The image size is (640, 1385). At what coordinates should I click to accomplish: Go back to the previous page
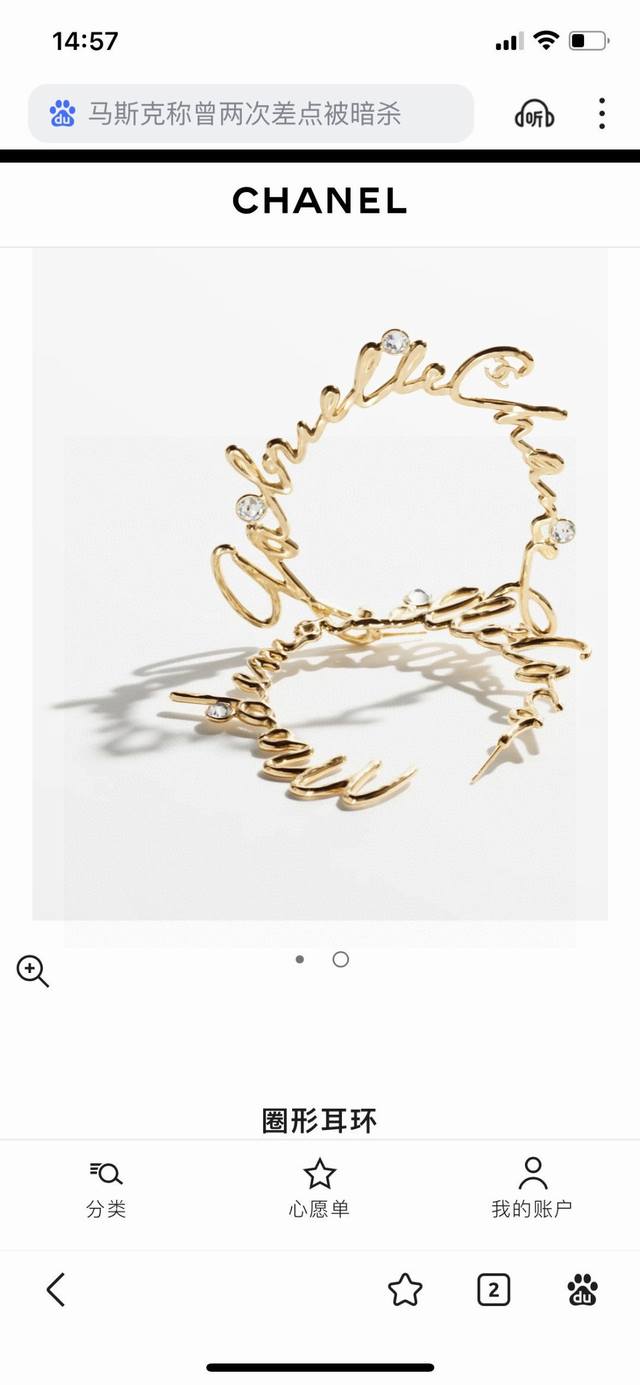coord(56,1290)
